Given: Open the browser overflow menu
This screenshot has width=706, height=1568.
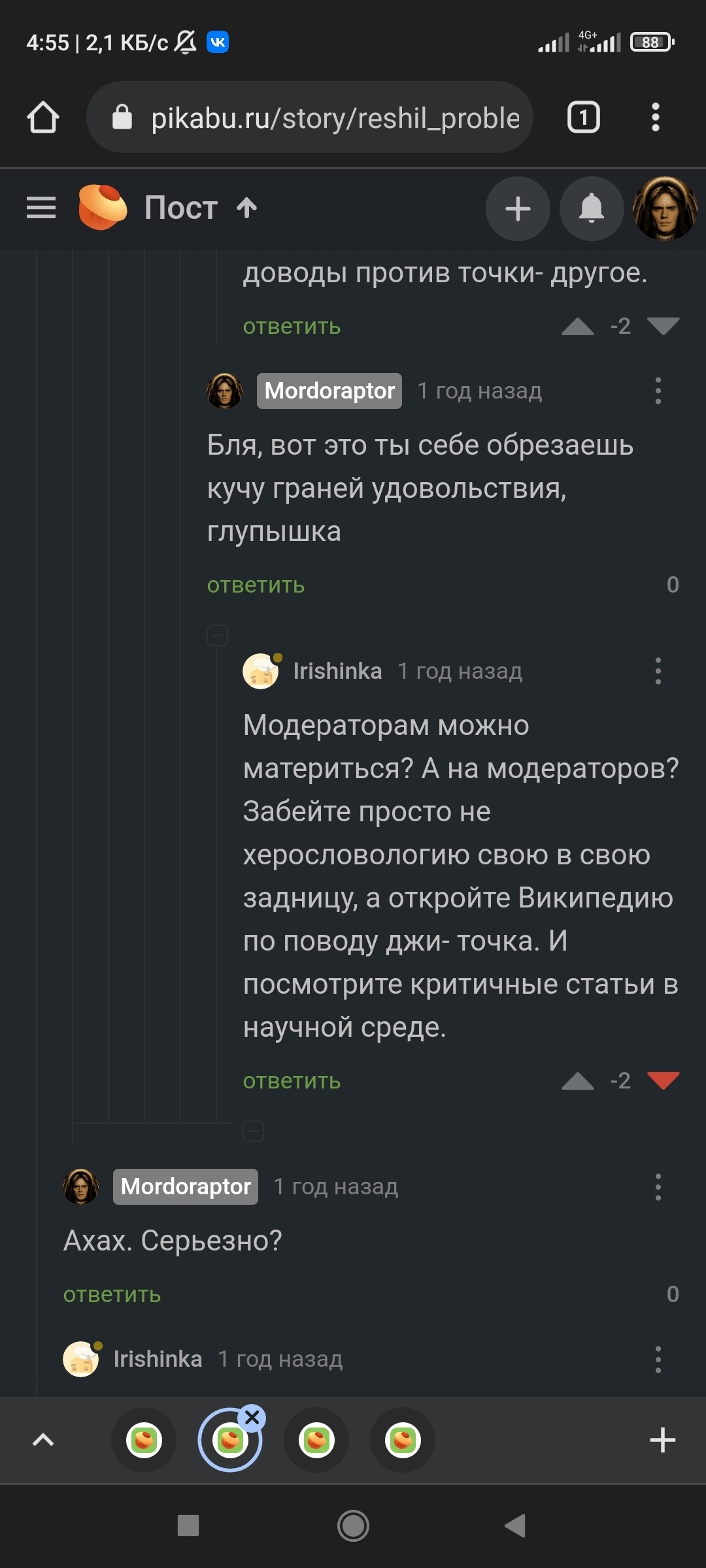Looking at the screenshot, I should pyautogui.click(x=655, y=118).
